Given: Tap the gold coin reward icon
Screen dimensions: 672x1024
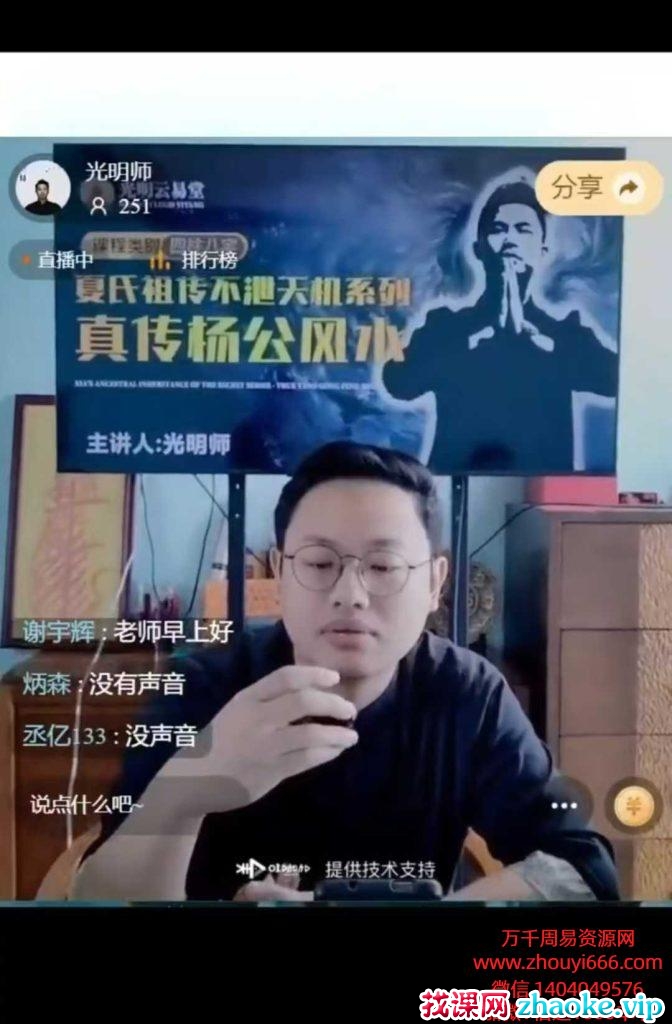Looking at the screenshot, I should (634, 805).
